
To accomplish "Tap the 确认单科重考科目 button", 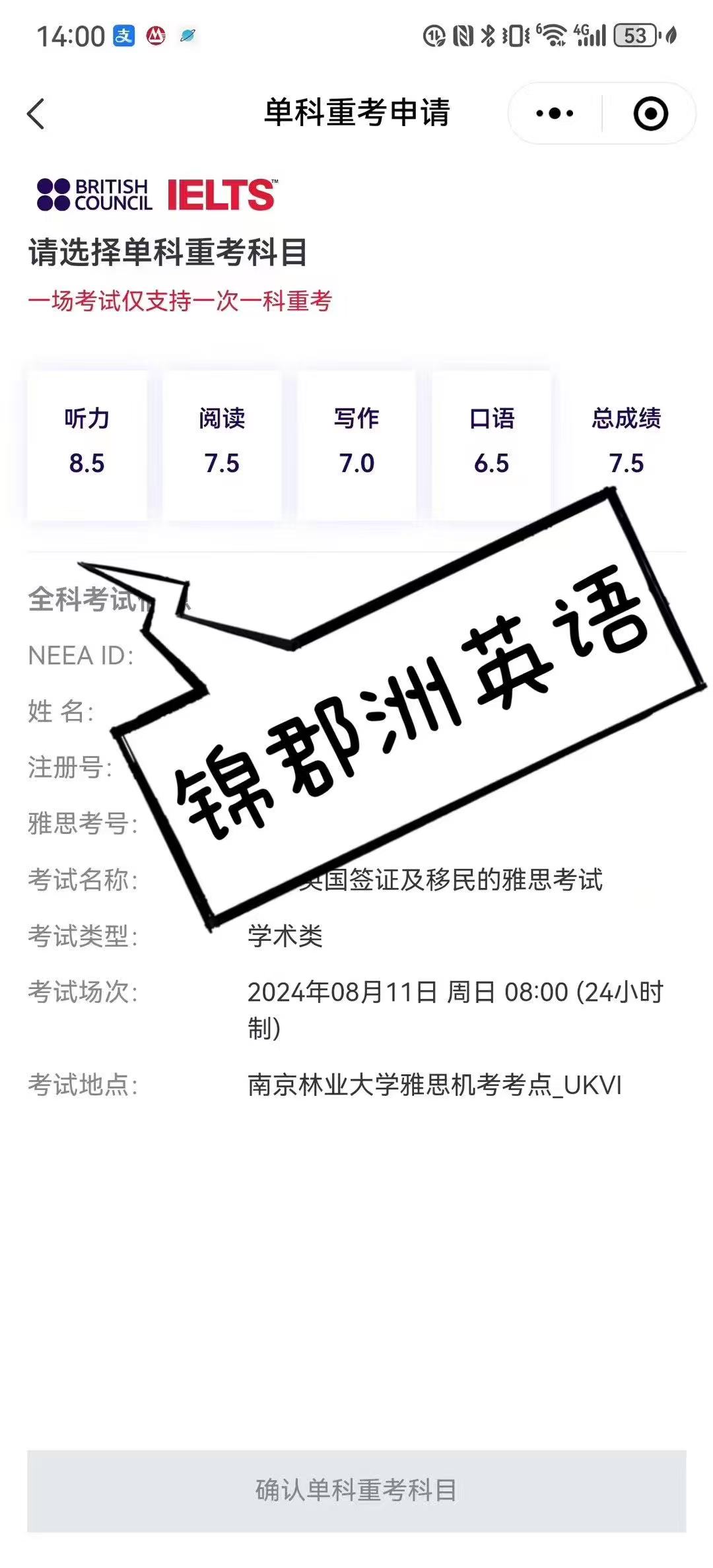I will 356,1490.
